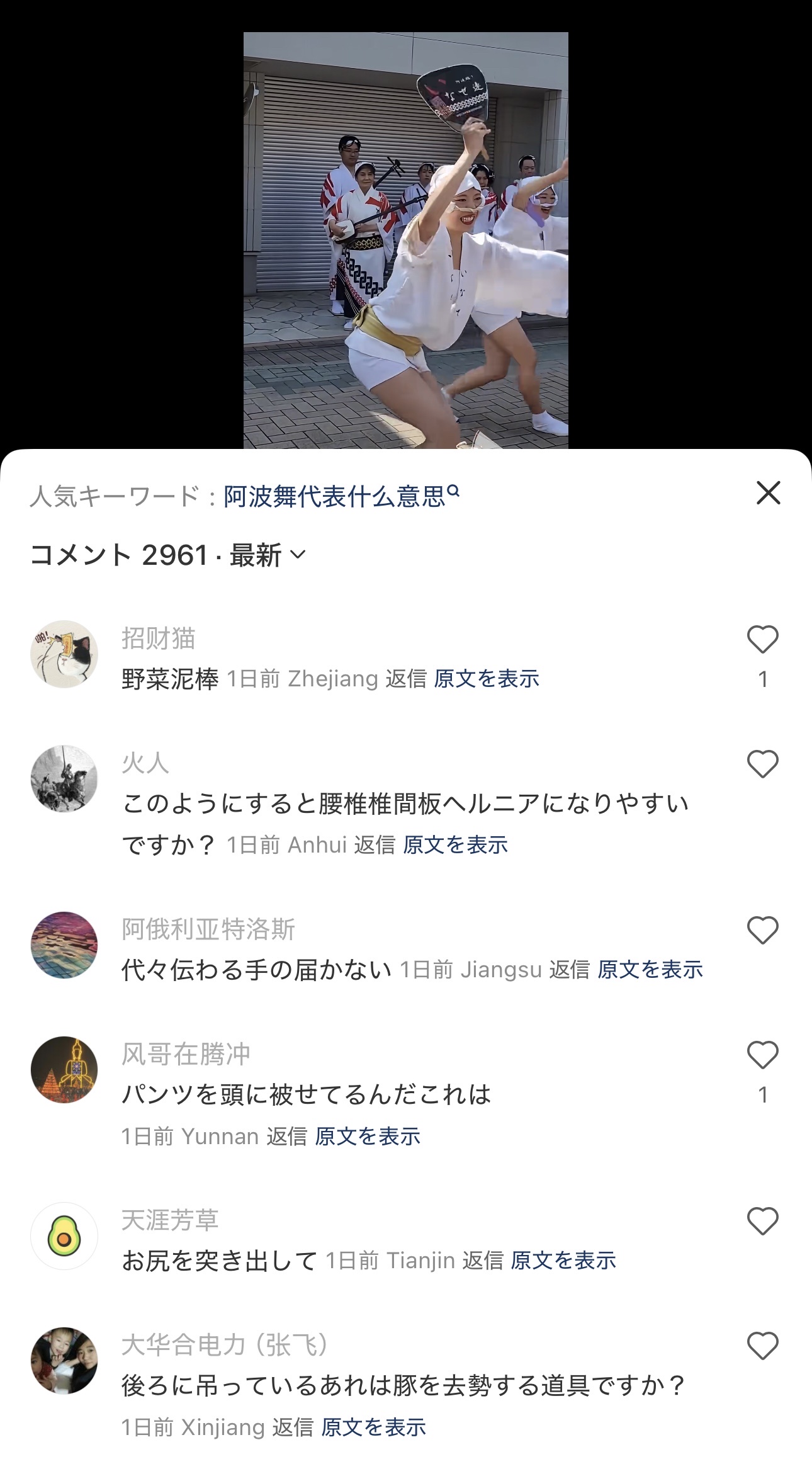Image resolution: width=812 pixels, height=1481 pixels.
Task: Reply to 大华合电力 (张飞)'s comment
Action: pyautogui.click(x=292, y=1427)
